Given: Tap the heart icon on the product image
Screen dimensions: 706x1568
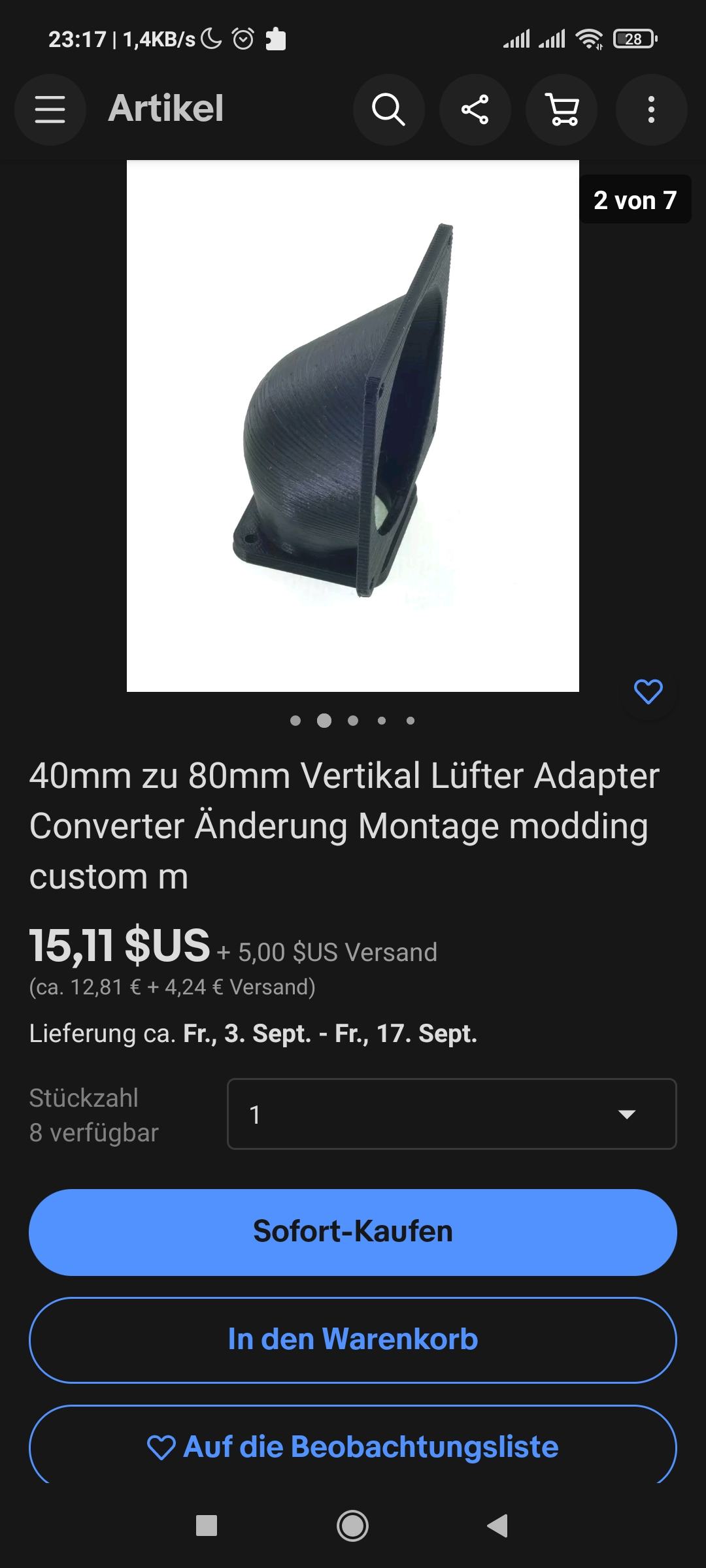Looking at the screenshot, I should (648, 692).
